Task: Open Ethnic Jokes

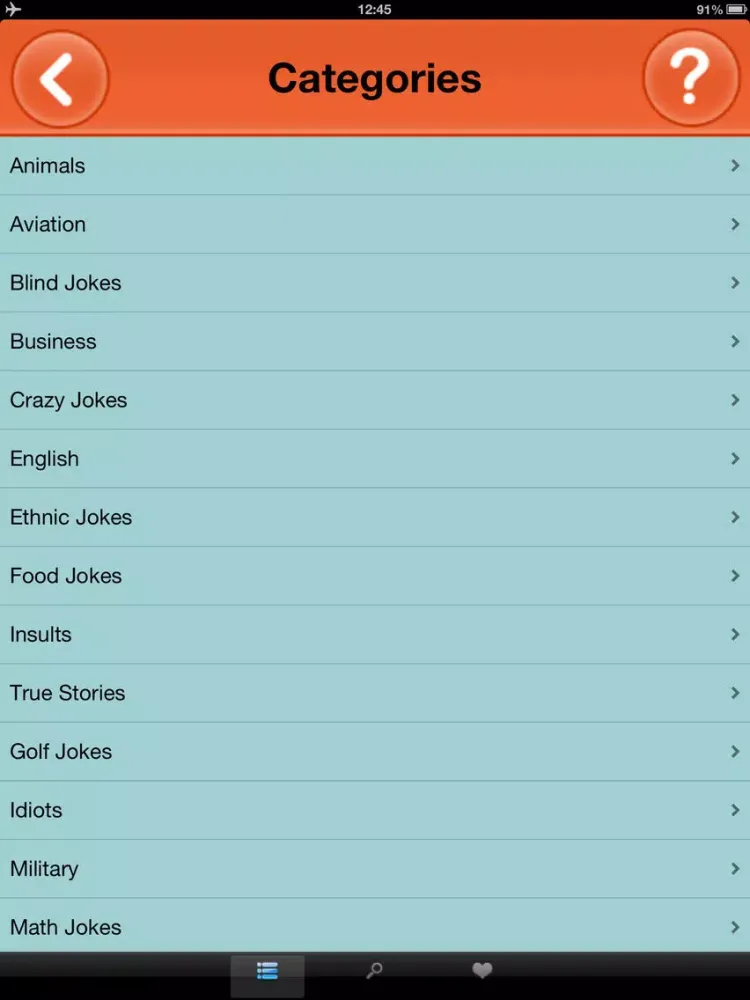Action: [x=375, y=517]
